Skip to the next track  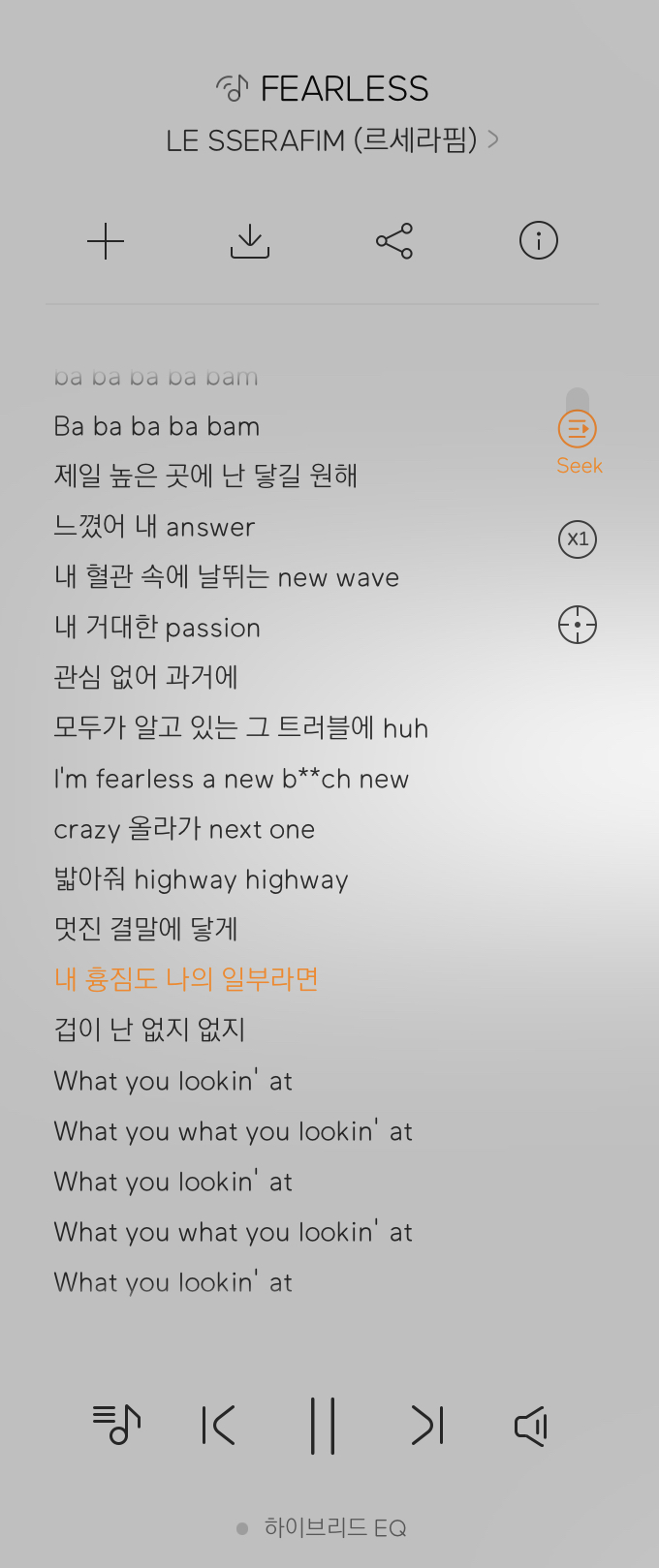coord(427,1425)
